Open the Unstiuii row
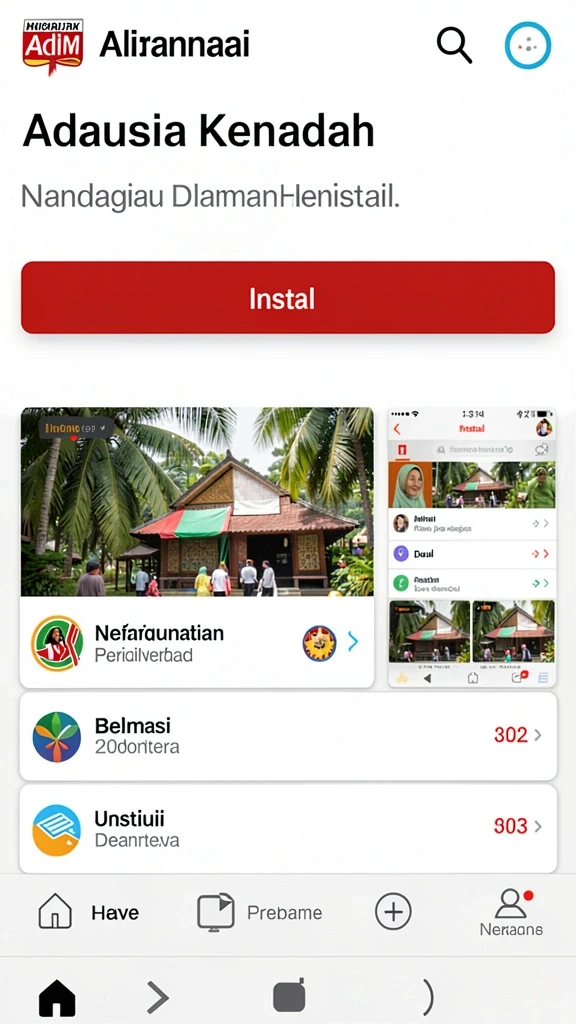Image resolution: width=576 pixels, height=1024 pixels. point(288,828)
